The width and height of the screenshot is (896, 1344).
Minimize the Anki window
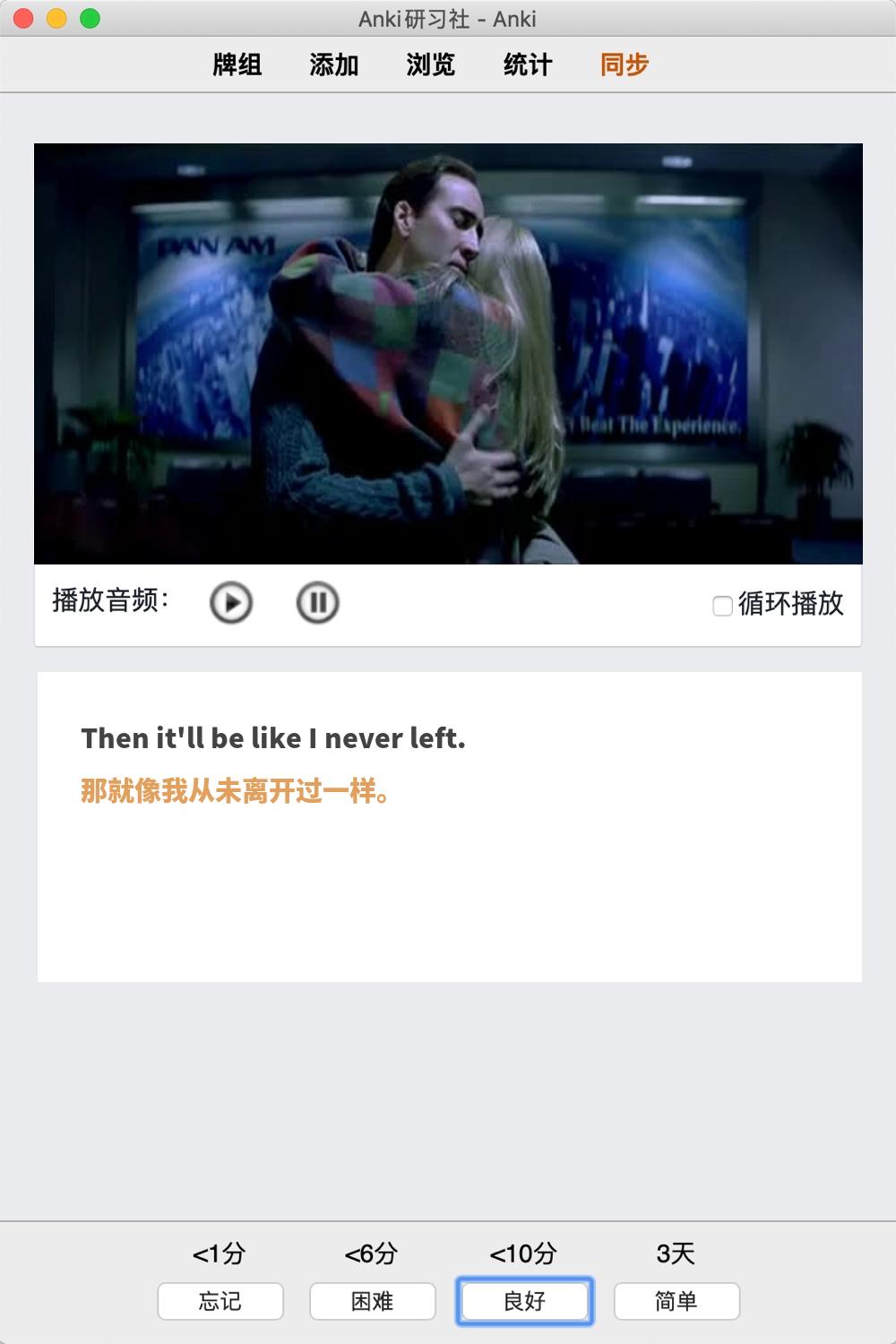pos(56,18)
